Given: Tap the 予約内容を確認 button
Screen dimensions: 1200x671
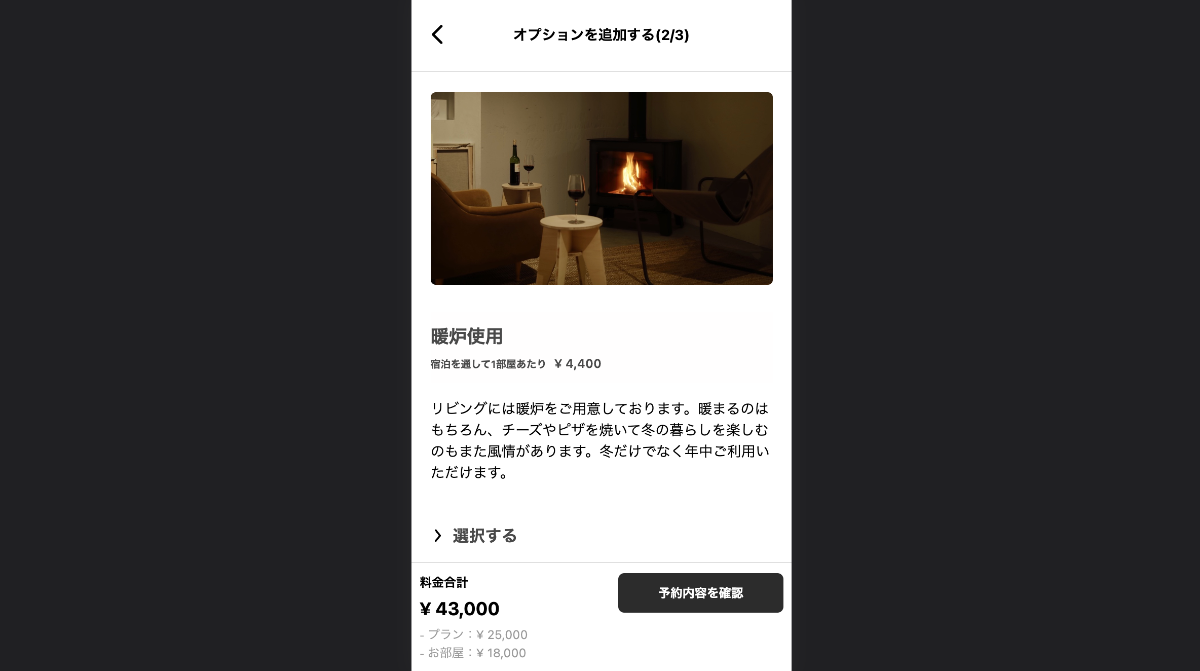Looking at the screenshot, I should (700, 593).
